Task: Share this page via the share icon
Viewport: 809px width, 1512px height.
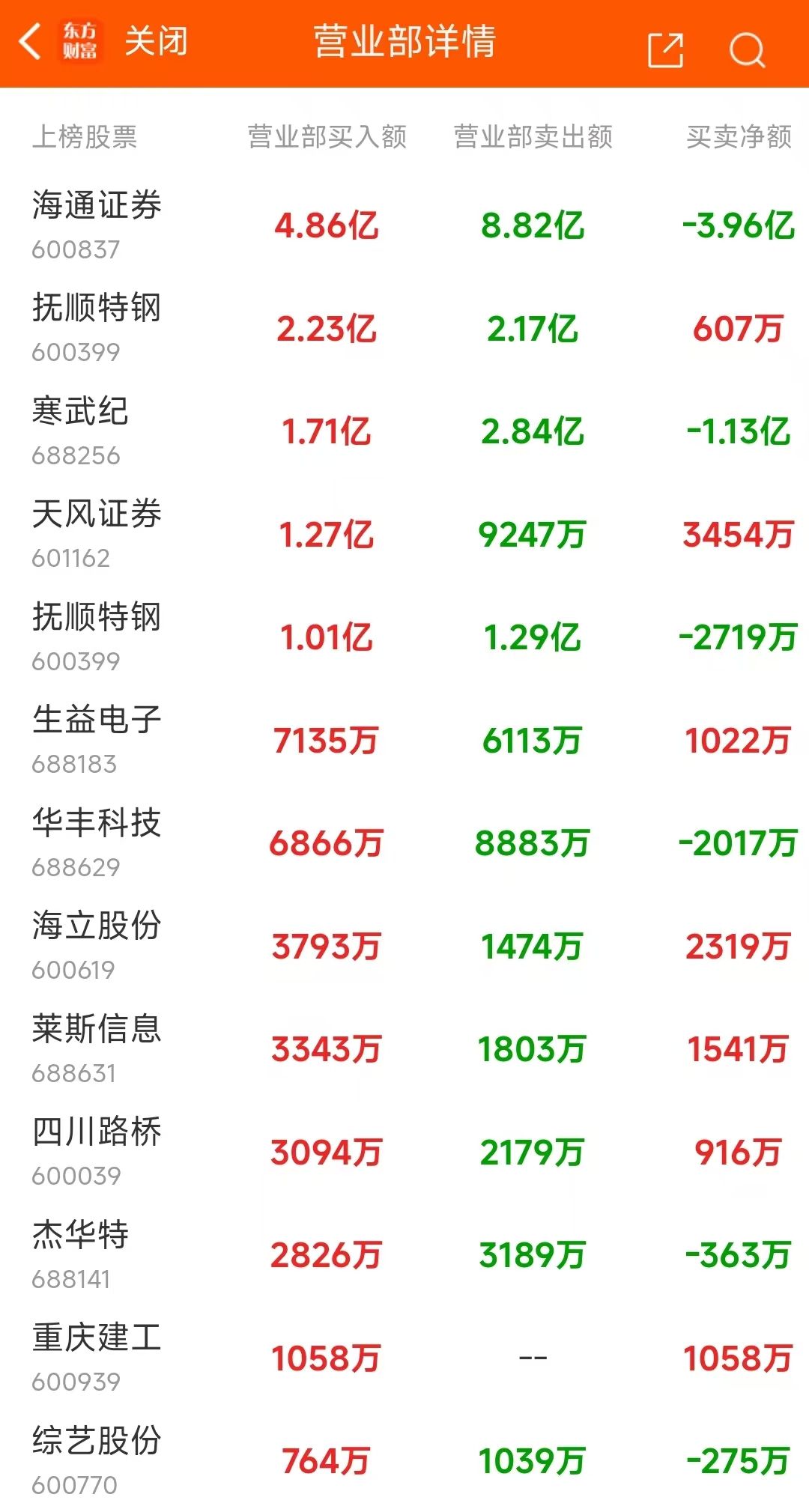Action: pyautogui.click(x=665, y=50)
